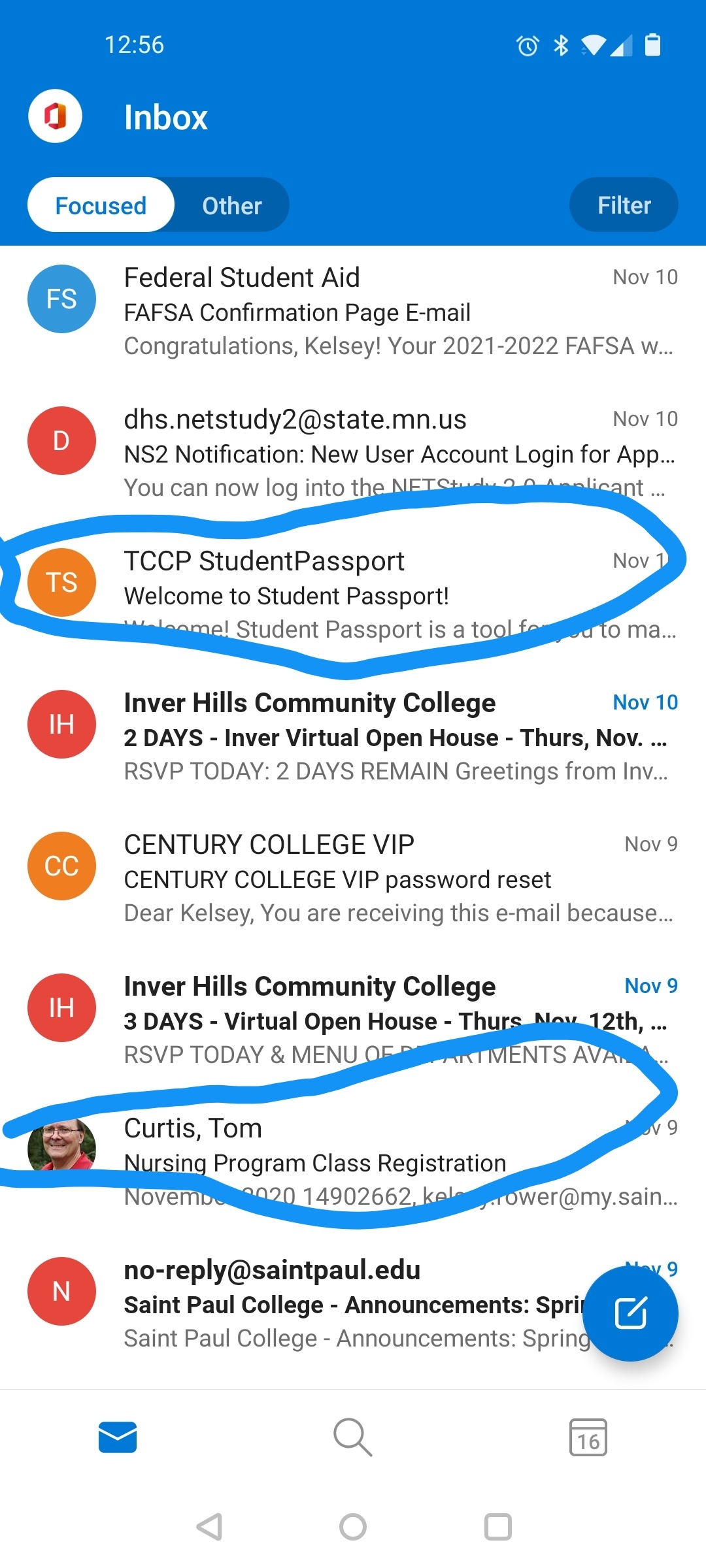Open the Office account avatar menu
The height and width of the screenshot is (1568, 706).
tap(55, 116)
